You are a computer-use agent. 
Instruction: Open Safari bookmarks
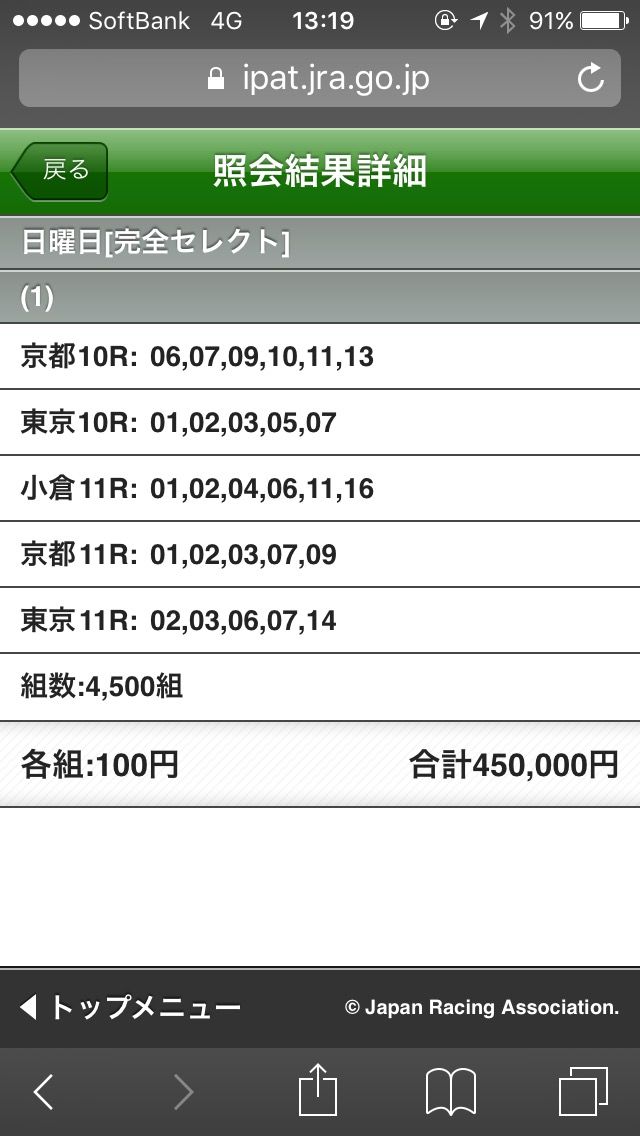pos(450,1092)
